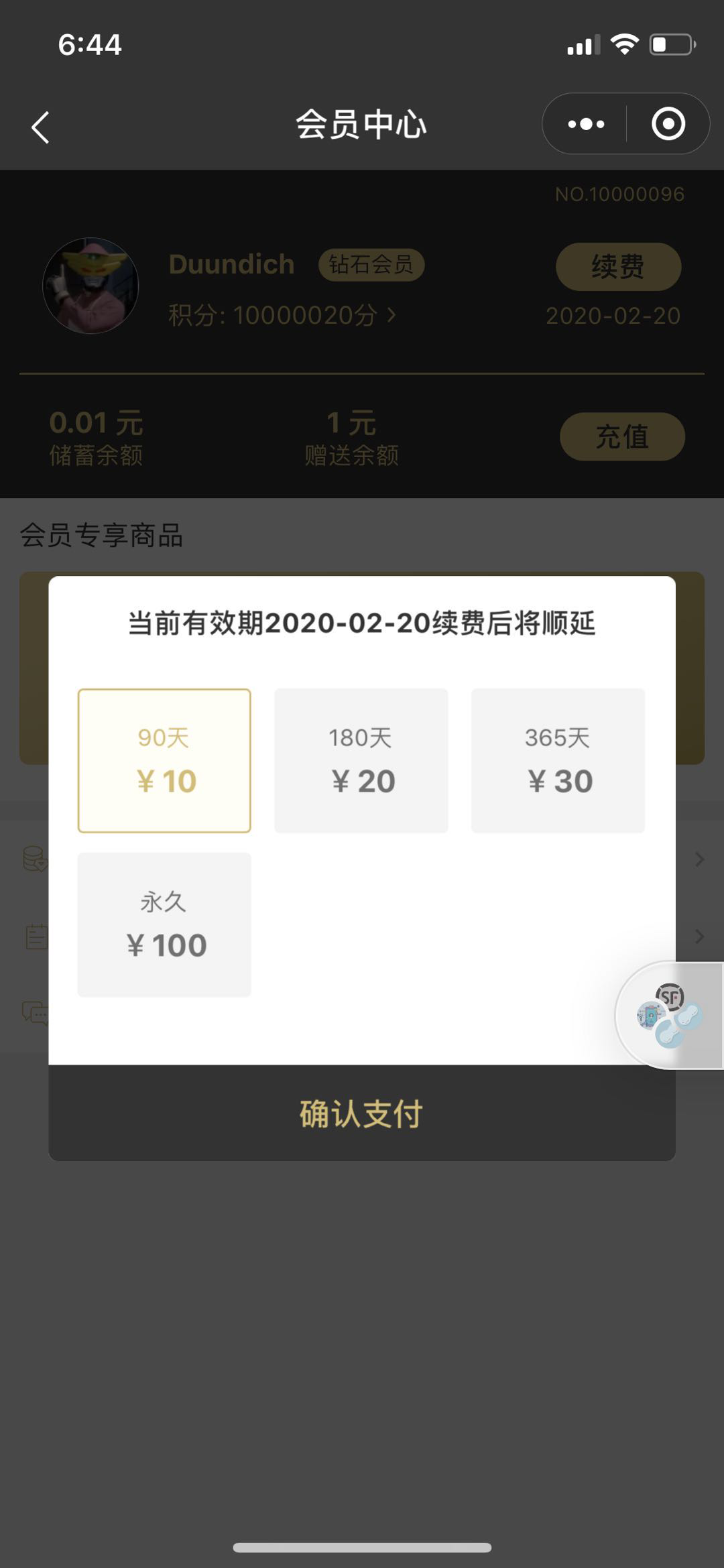Pick the 365天 ¥30 membership plan

(x=558, y=761)
